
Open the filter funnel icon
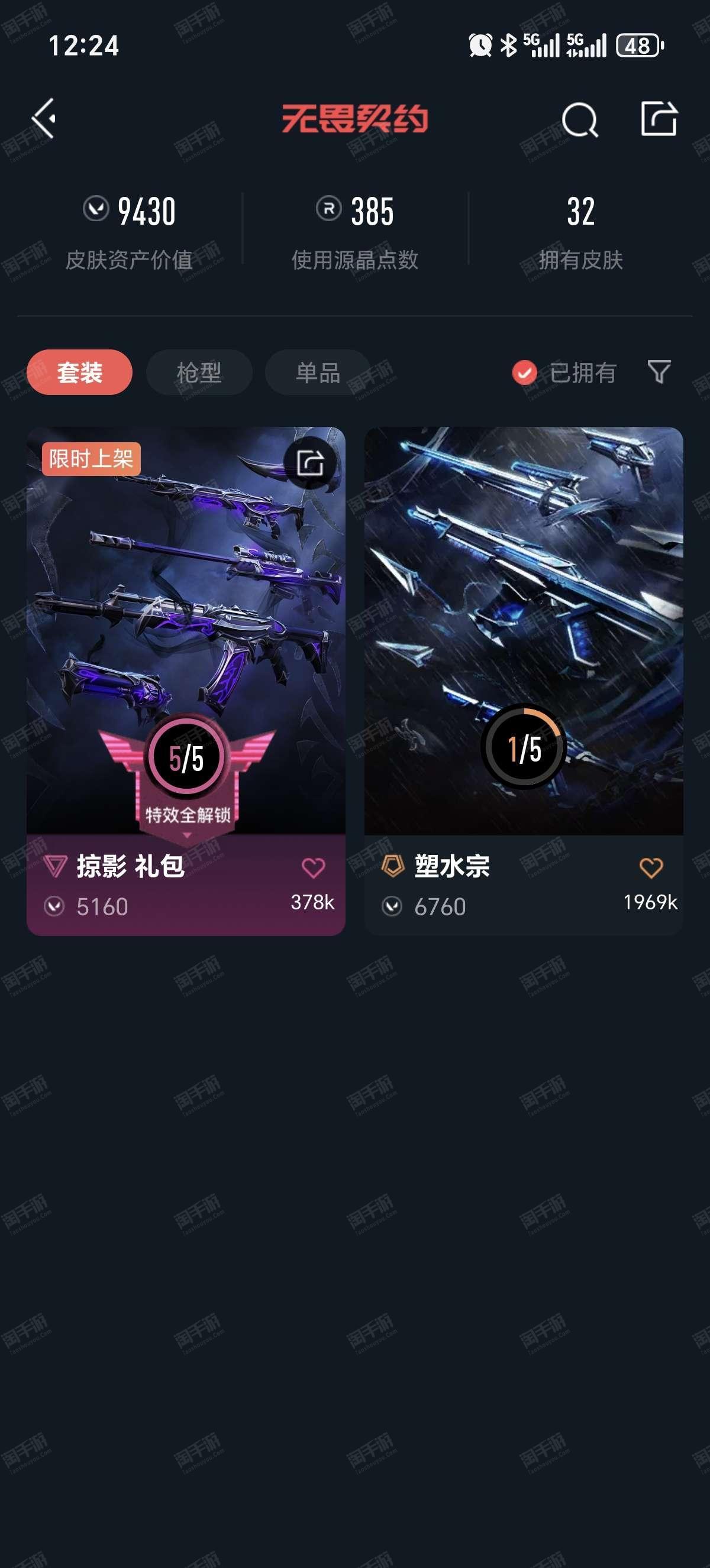tap(659, 372)
